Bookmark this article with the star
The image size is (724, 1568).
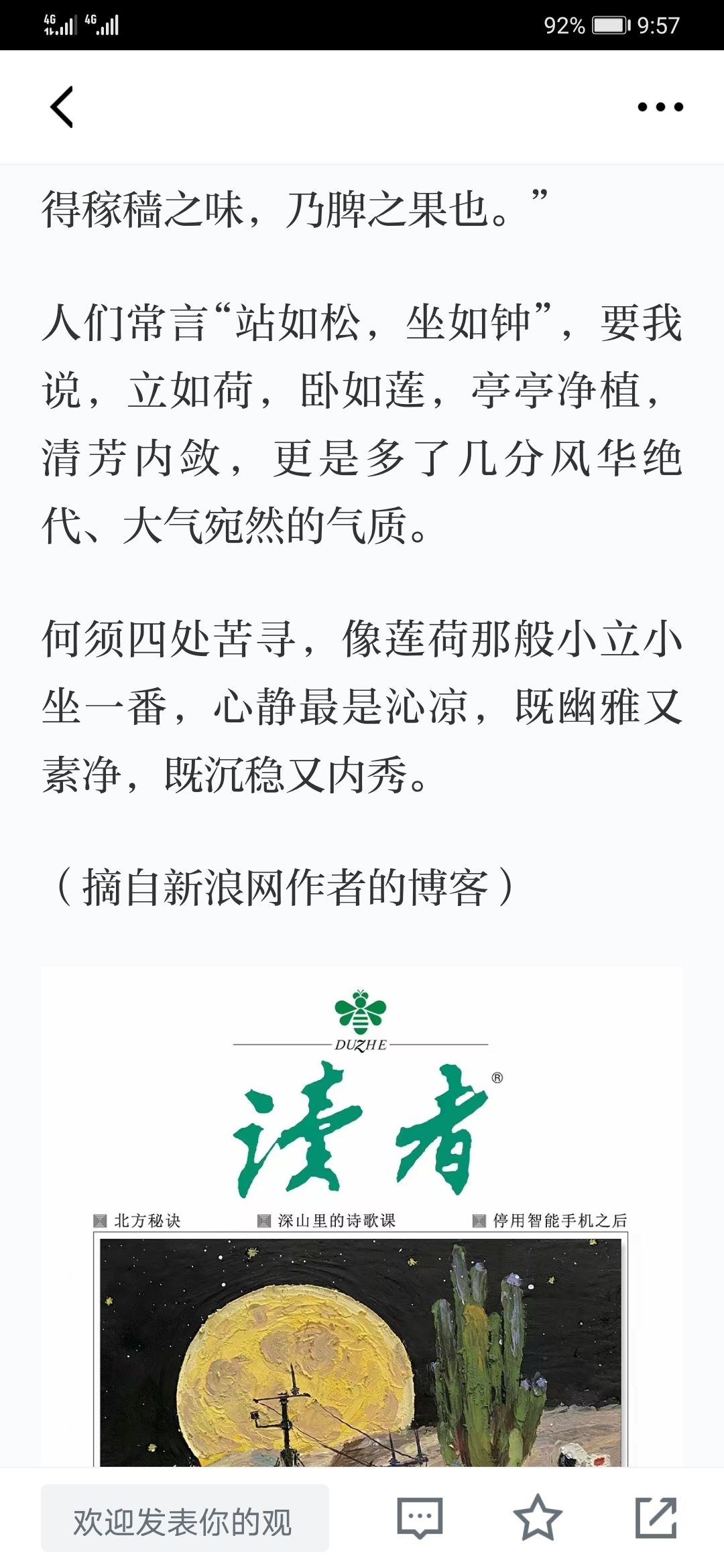click(538, 1518)
